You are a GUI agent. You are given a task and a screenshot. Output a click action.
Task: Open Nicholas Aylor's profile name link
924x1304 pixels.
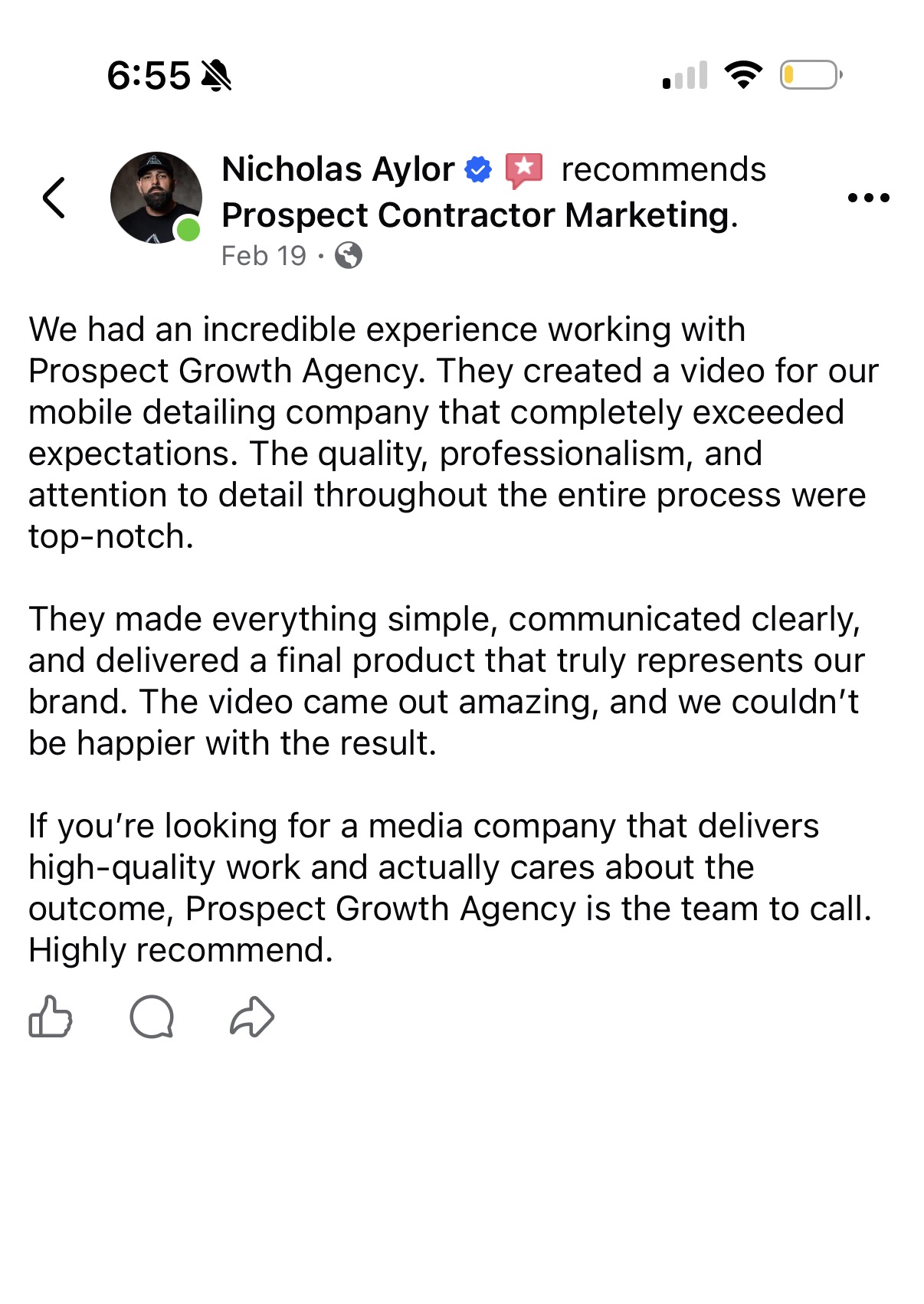point(338,169)
